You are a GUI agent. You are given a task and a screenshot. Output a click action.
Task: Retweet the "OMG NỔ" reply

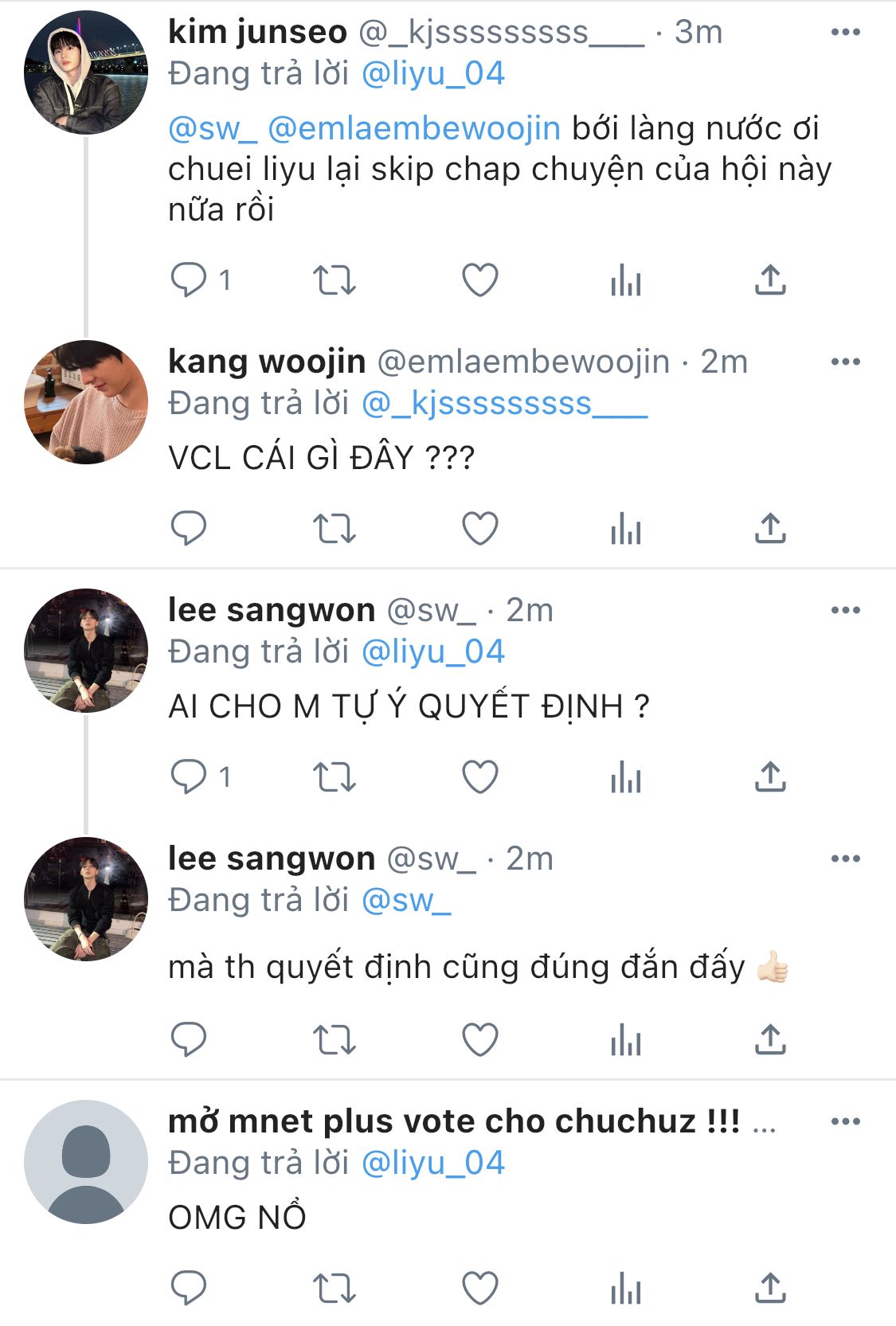coord(334,1288)
